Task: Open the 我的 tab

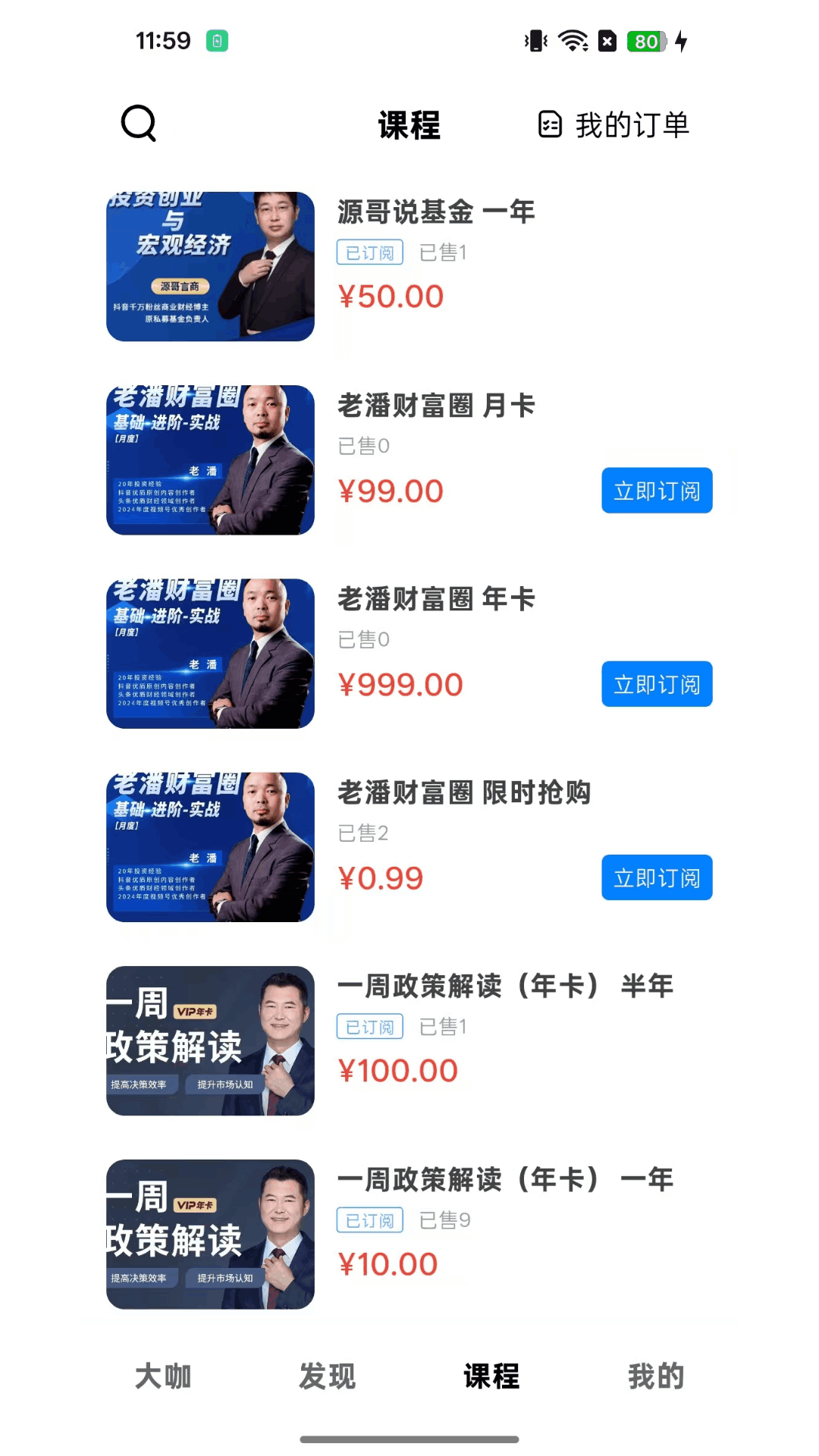Action: tap(655, 1376)
